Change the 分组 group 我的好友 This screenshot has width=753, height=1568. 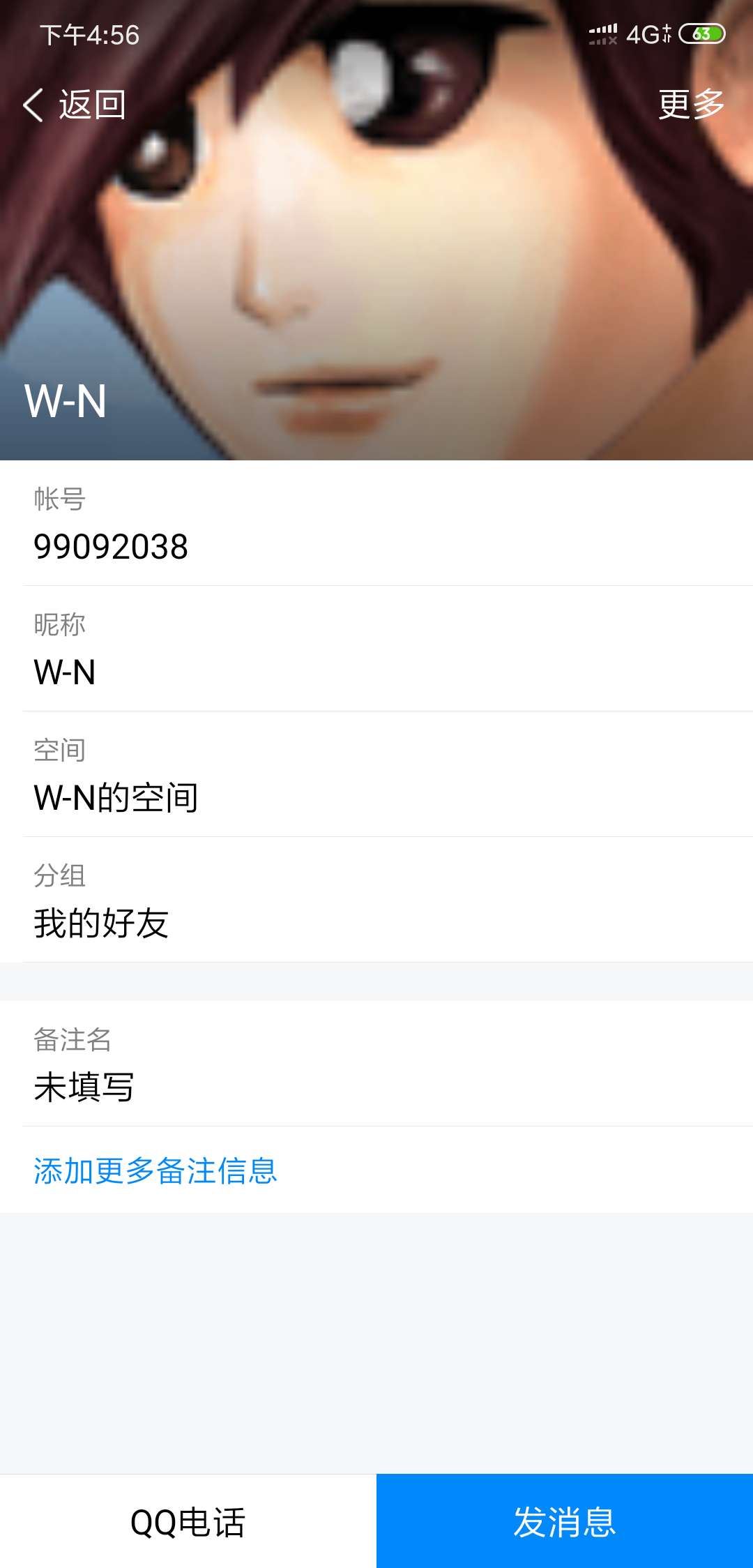376,900
